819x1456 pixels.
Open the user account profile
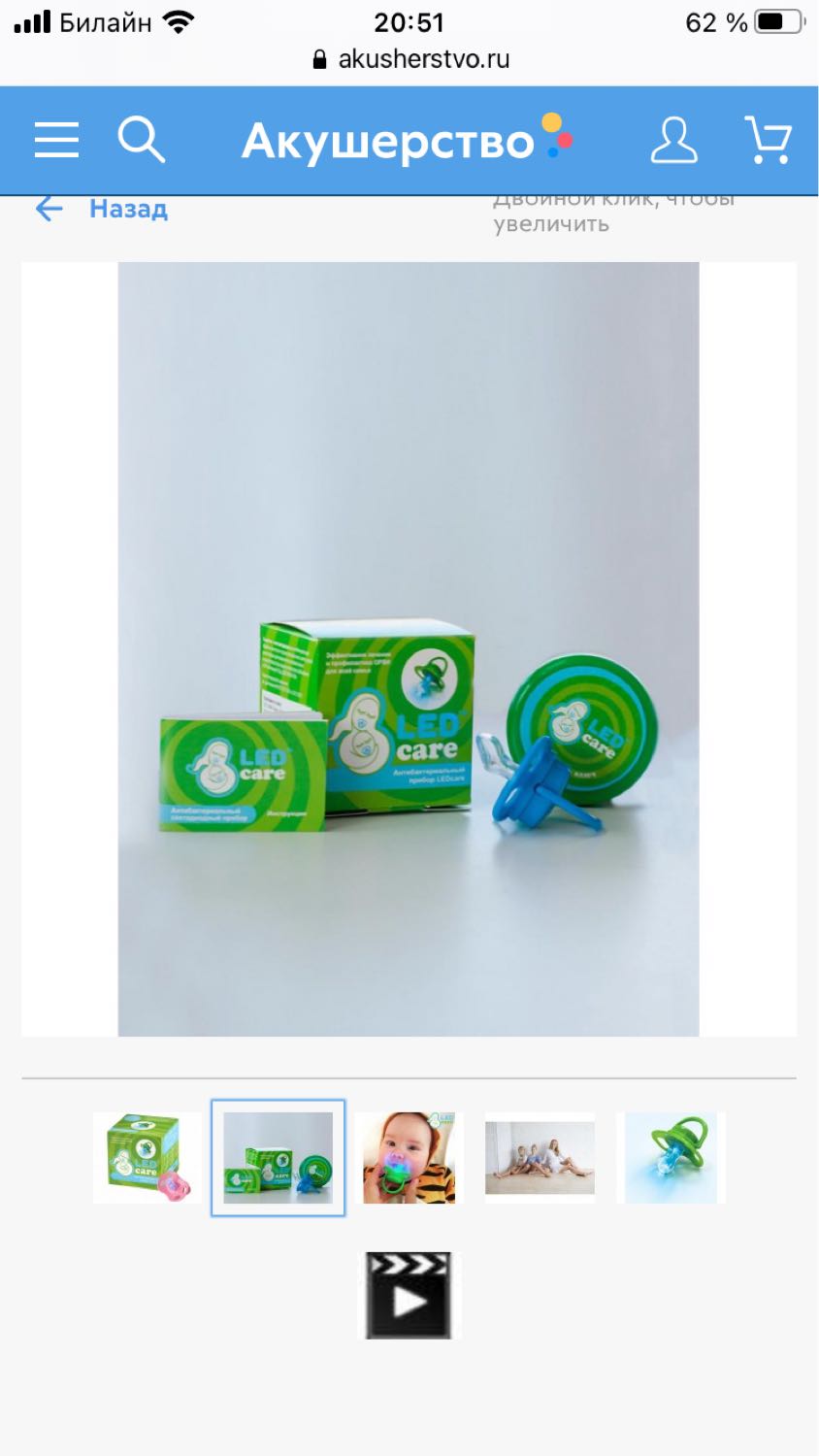click(673, 140)
